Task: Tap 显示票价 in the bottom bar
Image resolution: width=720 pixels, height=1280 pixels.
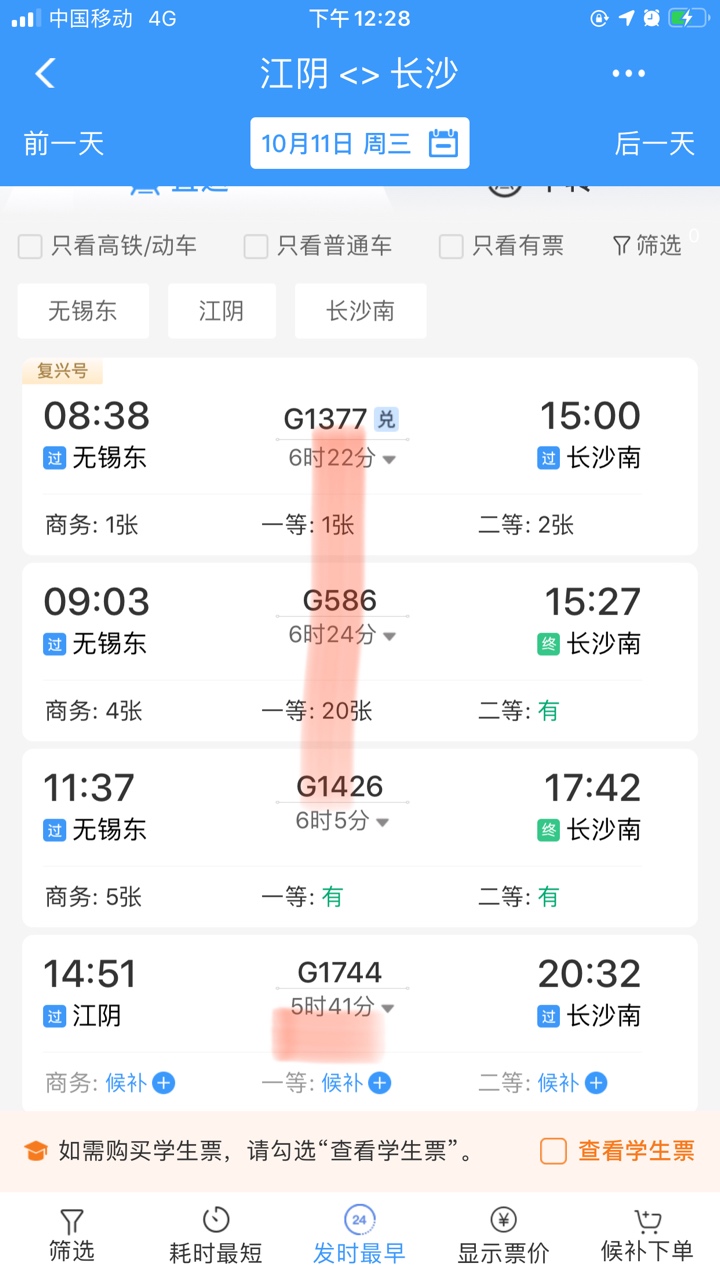Action: (503, 1235)
